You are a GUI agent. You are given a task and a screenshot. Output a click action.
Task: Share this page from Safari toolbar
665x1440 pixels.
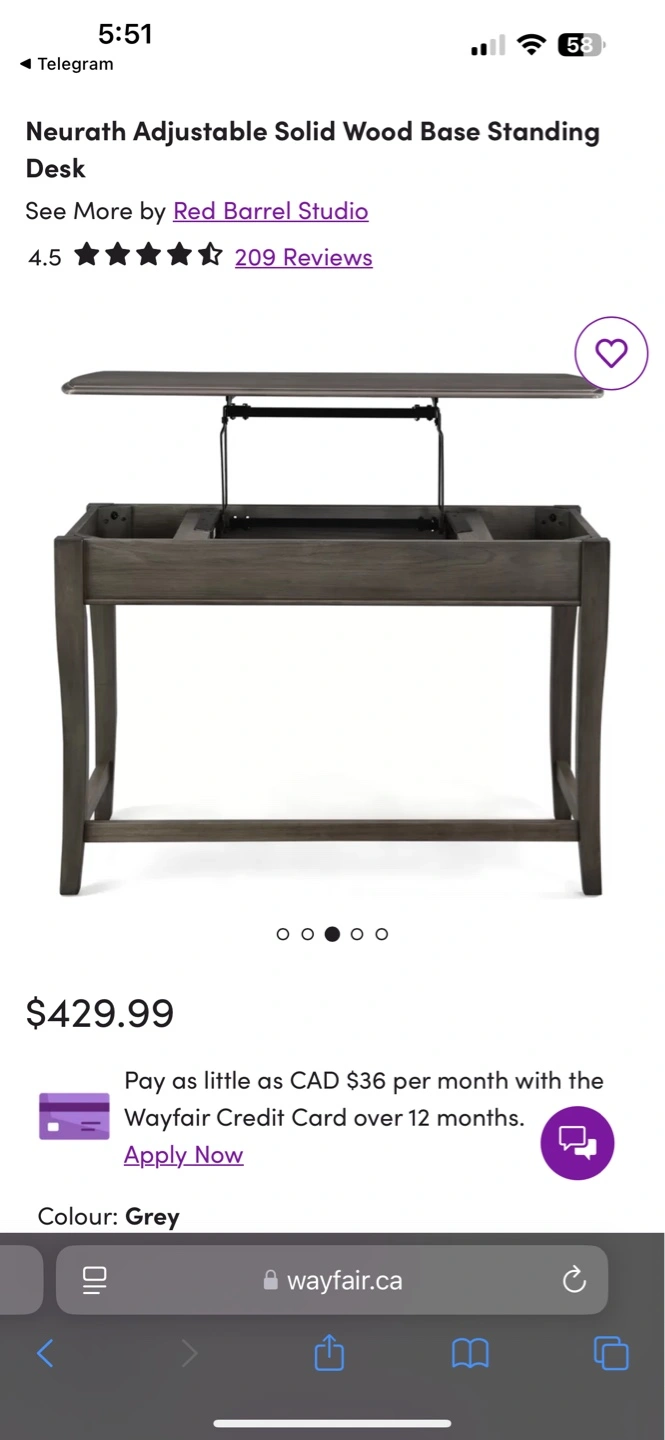pyautogui.click(x=329, y=1353)
